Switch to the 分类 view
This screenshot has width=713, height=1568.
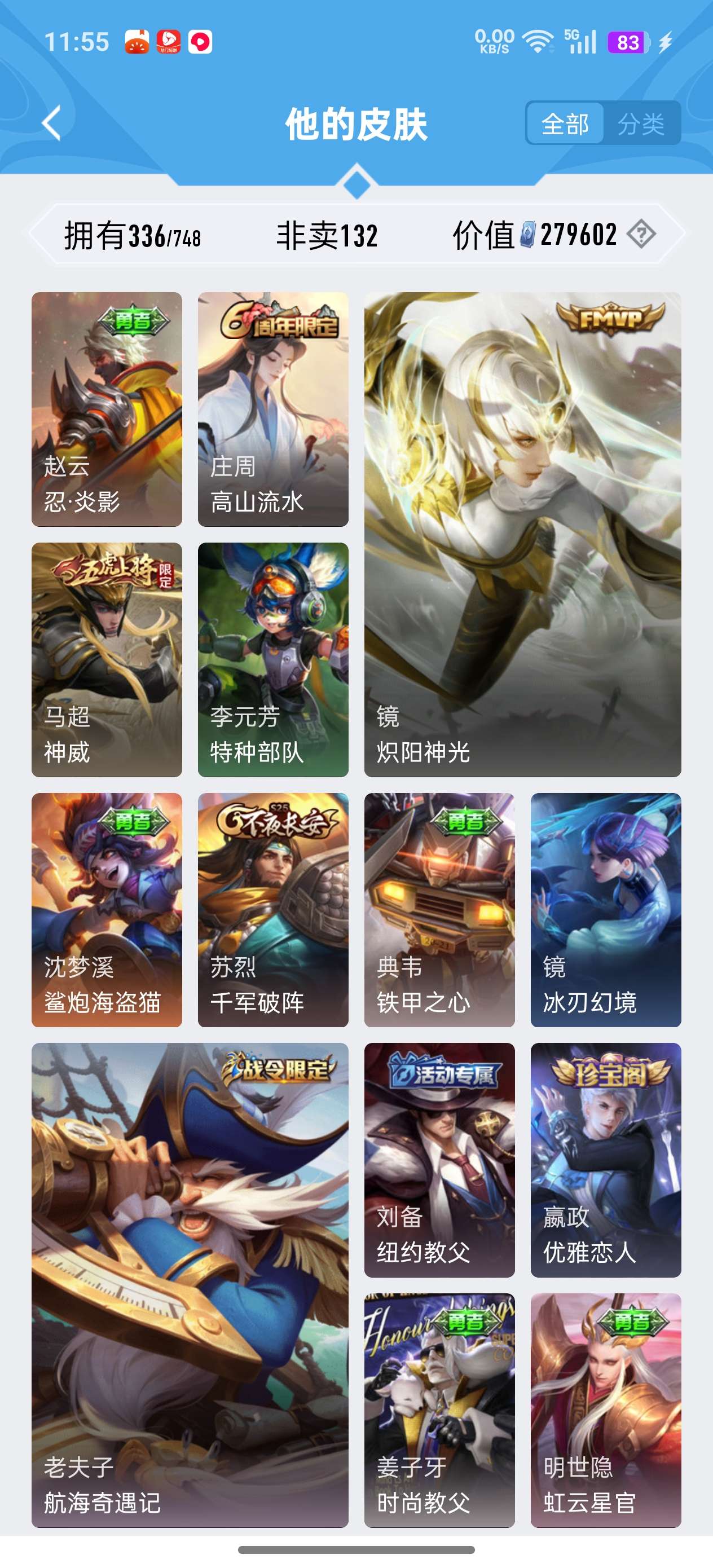click(x=641, y=124)
